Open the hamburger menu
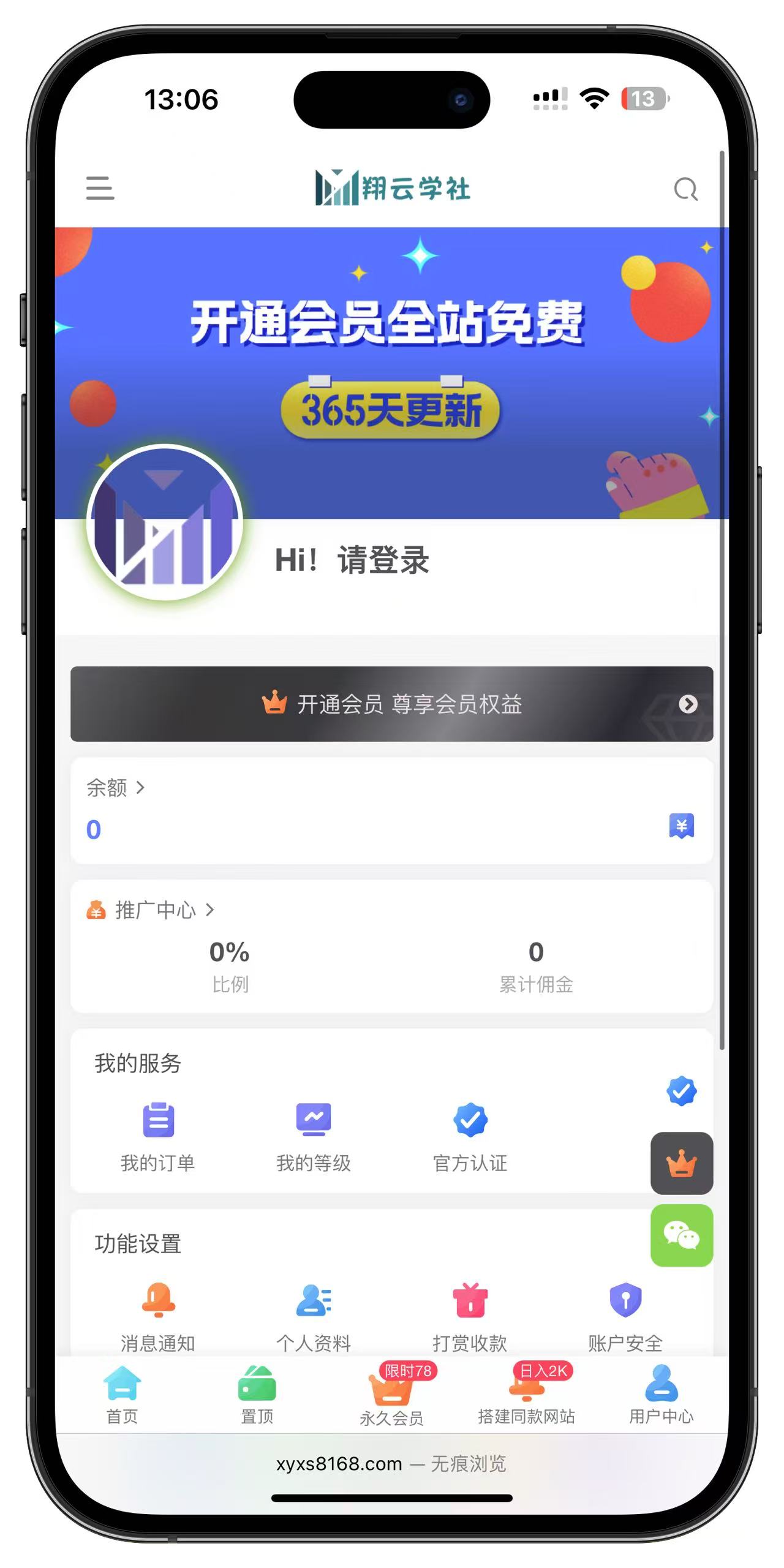 click(100, 187)
